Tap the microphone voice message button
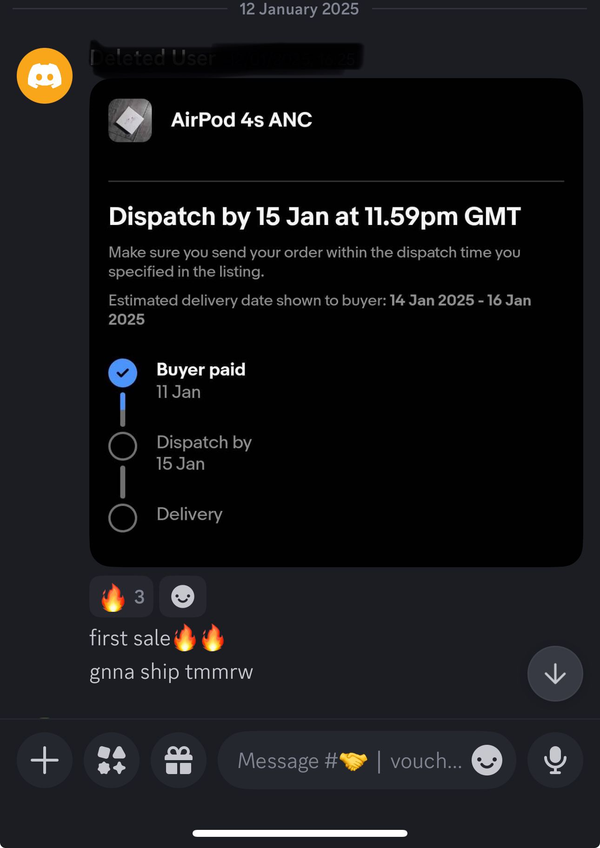 coord(555,761)
